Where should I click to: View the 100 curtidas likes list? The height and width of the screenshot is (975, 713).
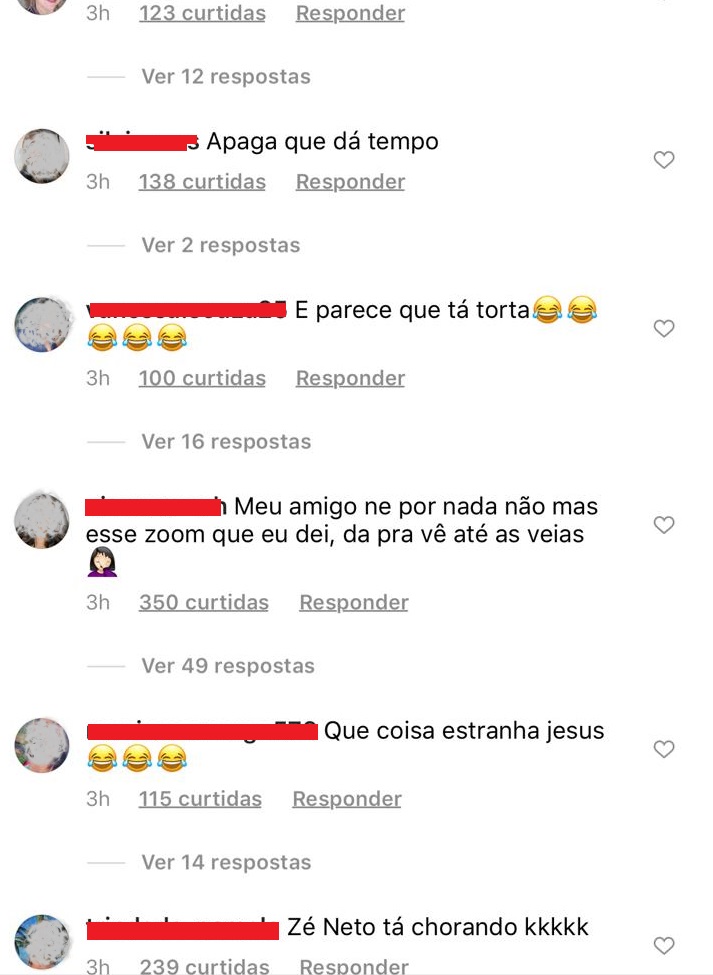coord(202,378)
